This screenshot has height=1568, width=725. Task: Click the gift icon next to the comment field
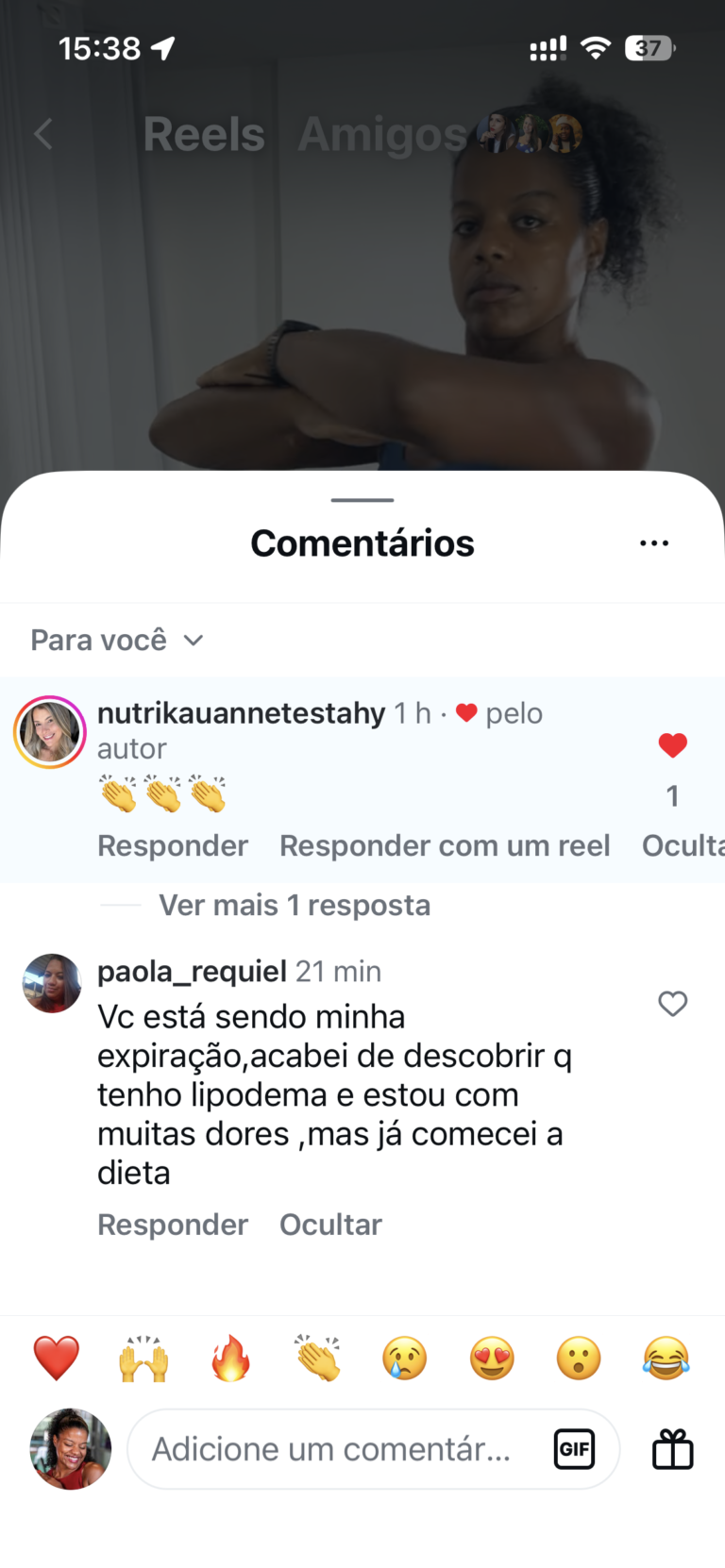coord(672,1448)
